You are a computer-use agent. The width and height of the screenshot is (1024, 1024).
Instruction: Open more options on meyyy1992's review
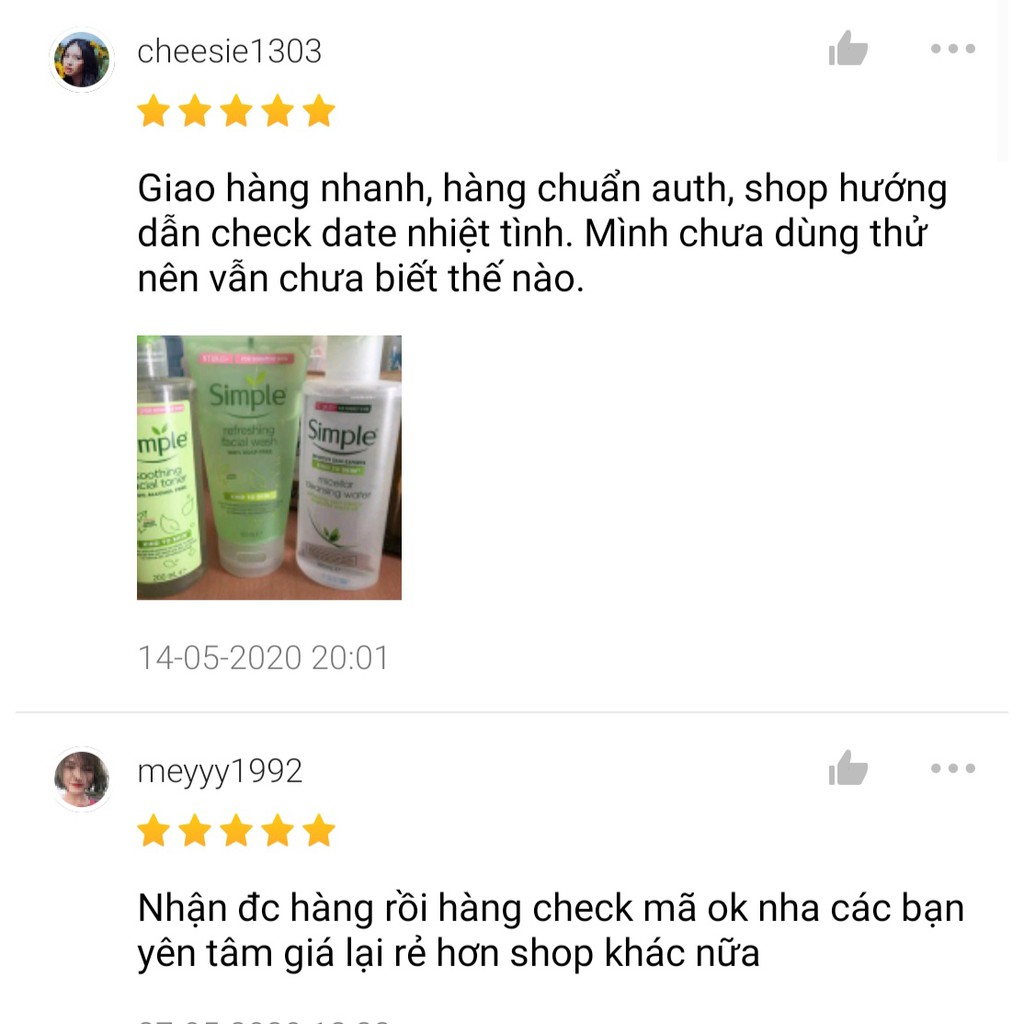(953, 768)
